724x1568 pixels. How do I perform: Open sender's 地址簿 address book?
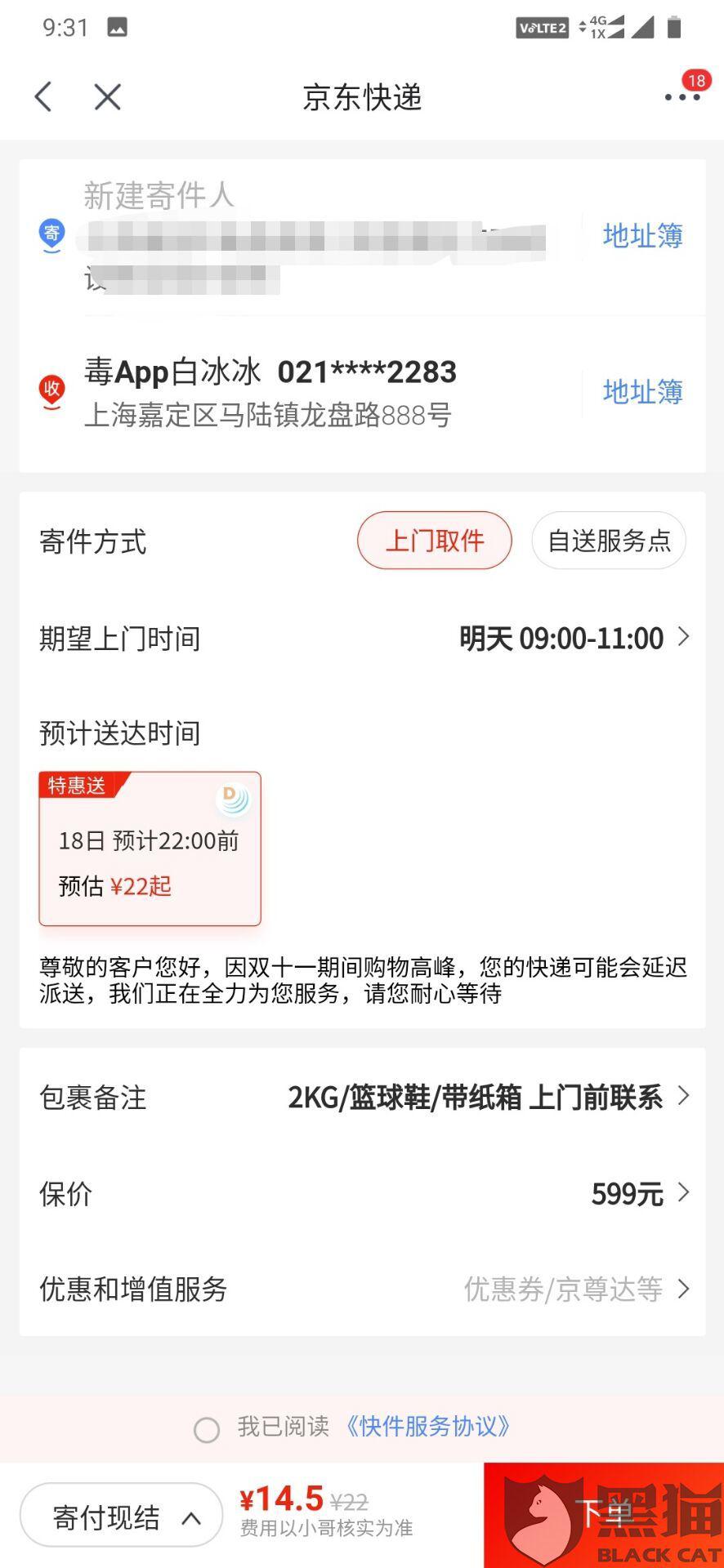point(642,236)
